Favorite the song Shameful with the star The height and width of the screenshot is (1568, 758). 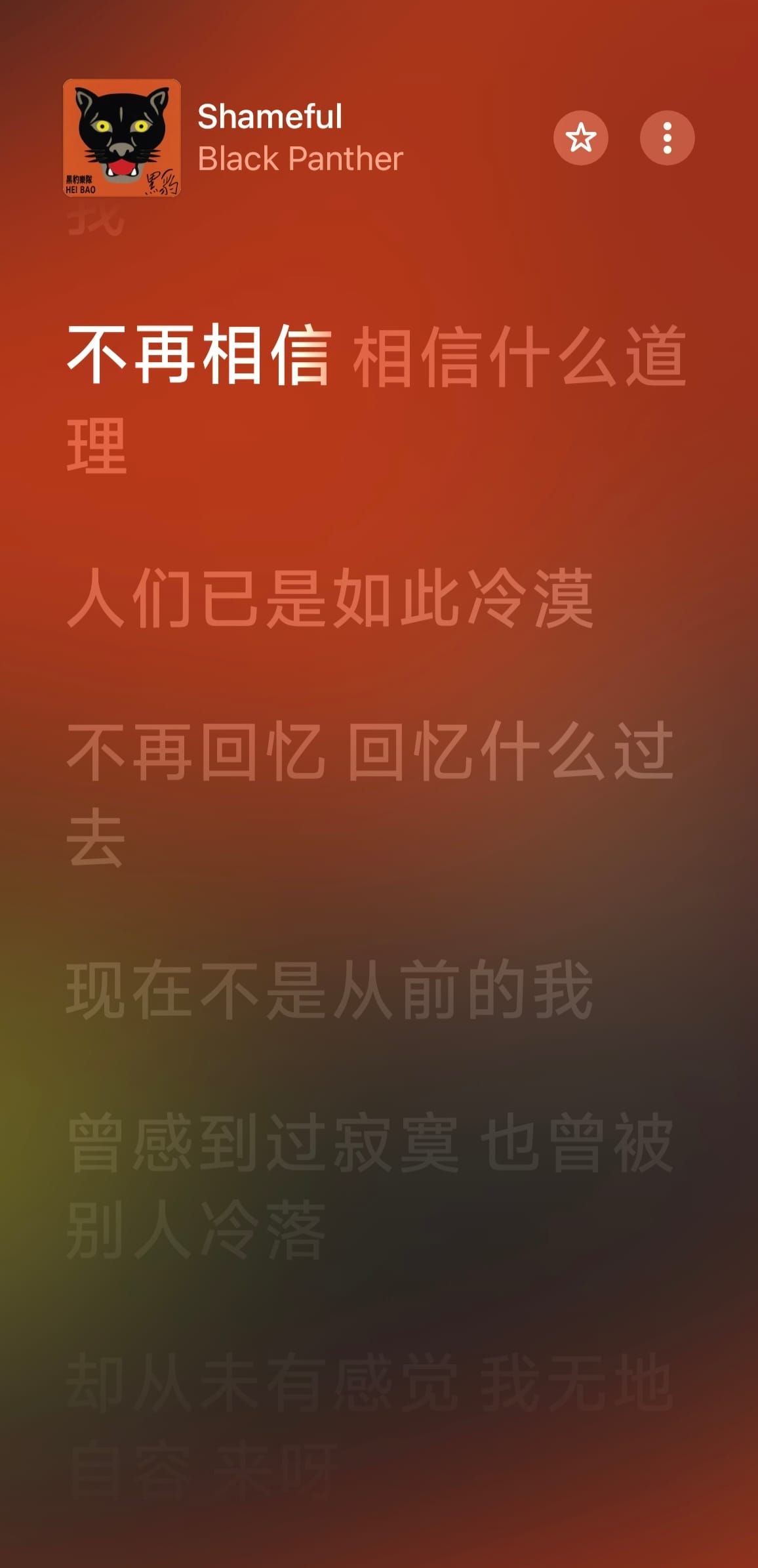(580, 138)
